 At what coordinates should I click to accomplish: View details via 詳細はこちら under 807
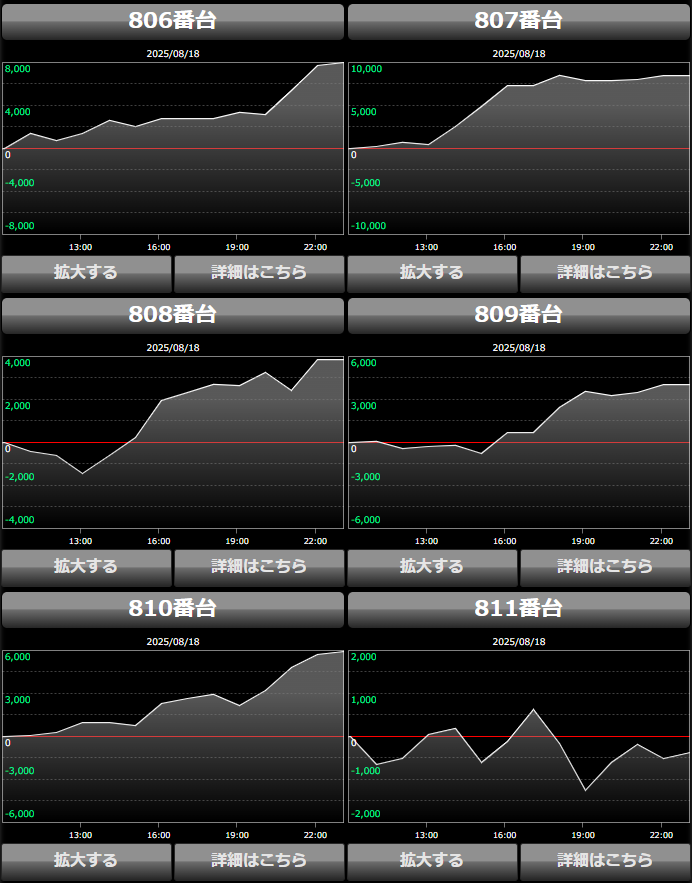pyautogui.click(x=605, y=272)
